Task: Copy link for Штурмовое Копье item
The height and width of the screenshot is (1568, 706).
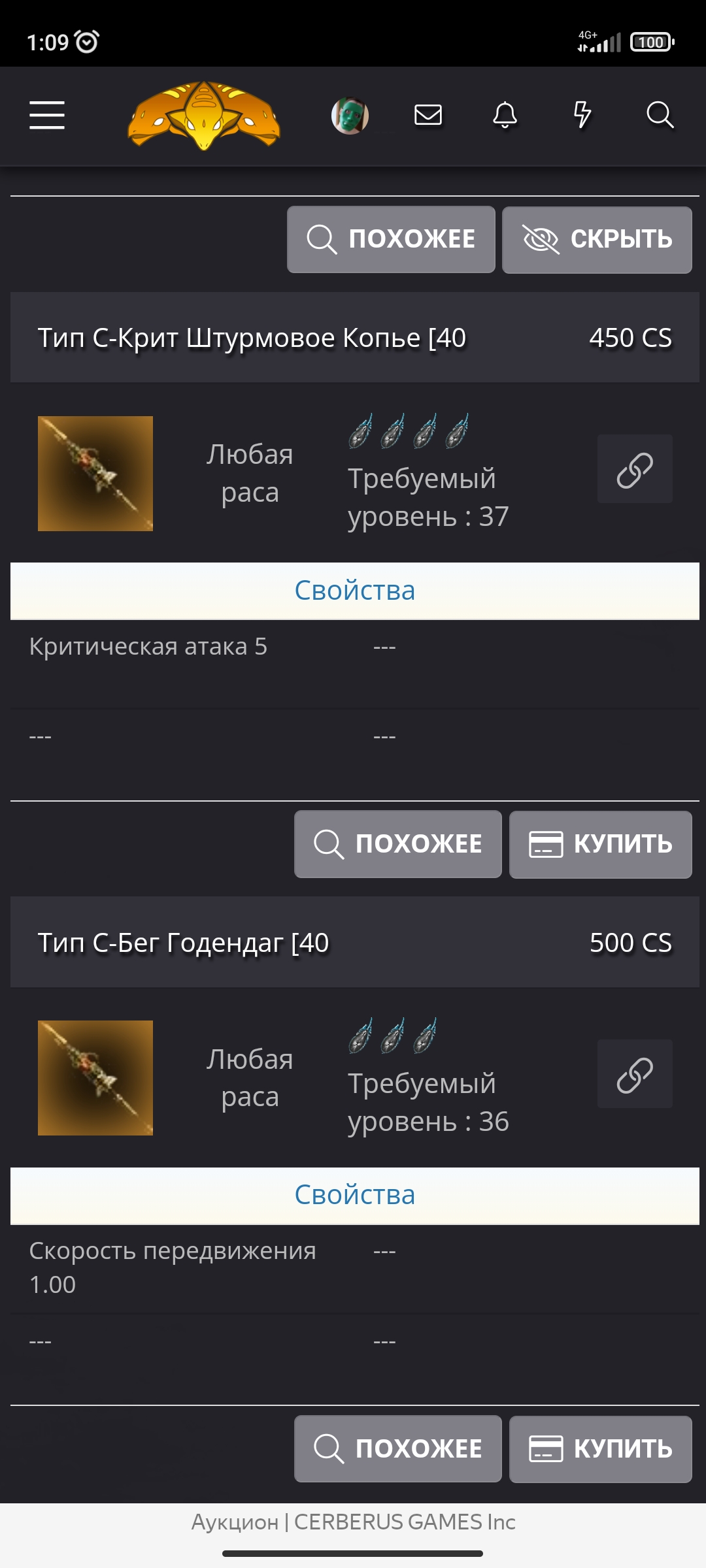Action: click(633, 469)
